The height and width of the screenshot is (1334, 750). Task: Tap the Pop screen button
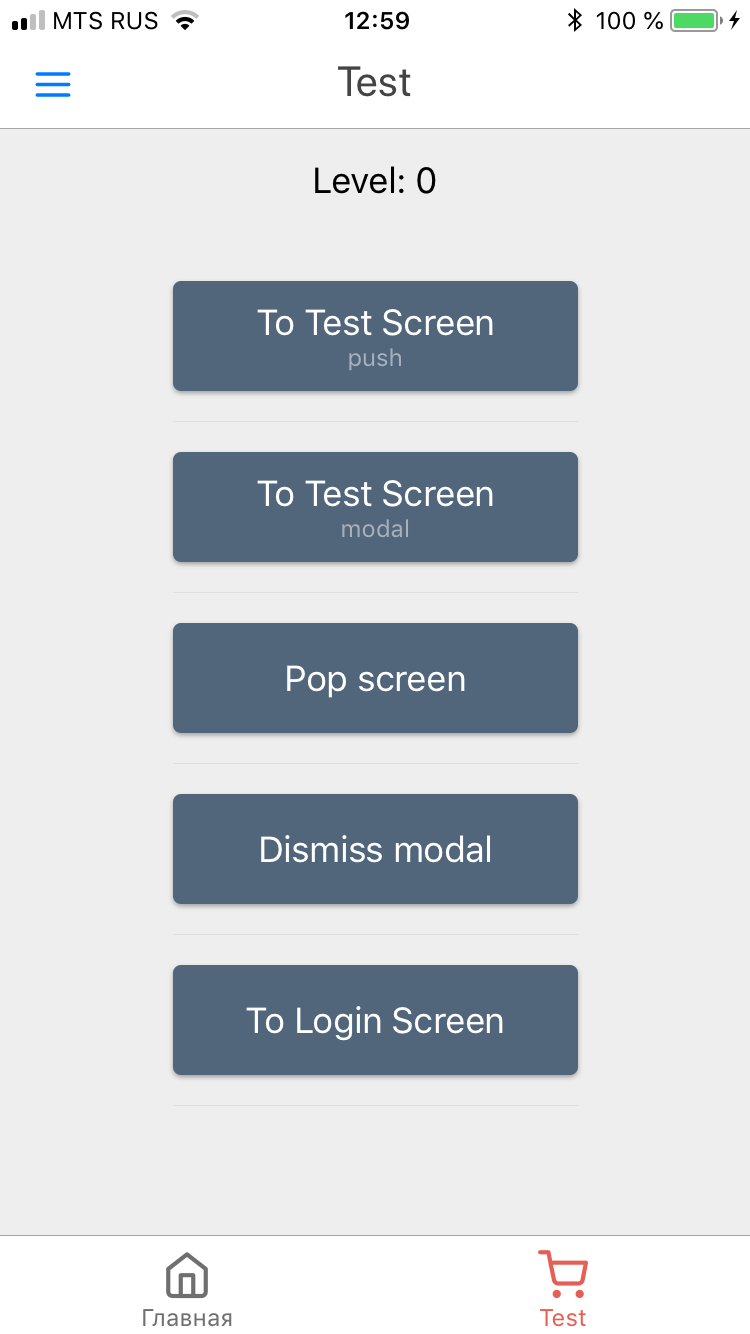pyautogui.click(x=375, y=678)
